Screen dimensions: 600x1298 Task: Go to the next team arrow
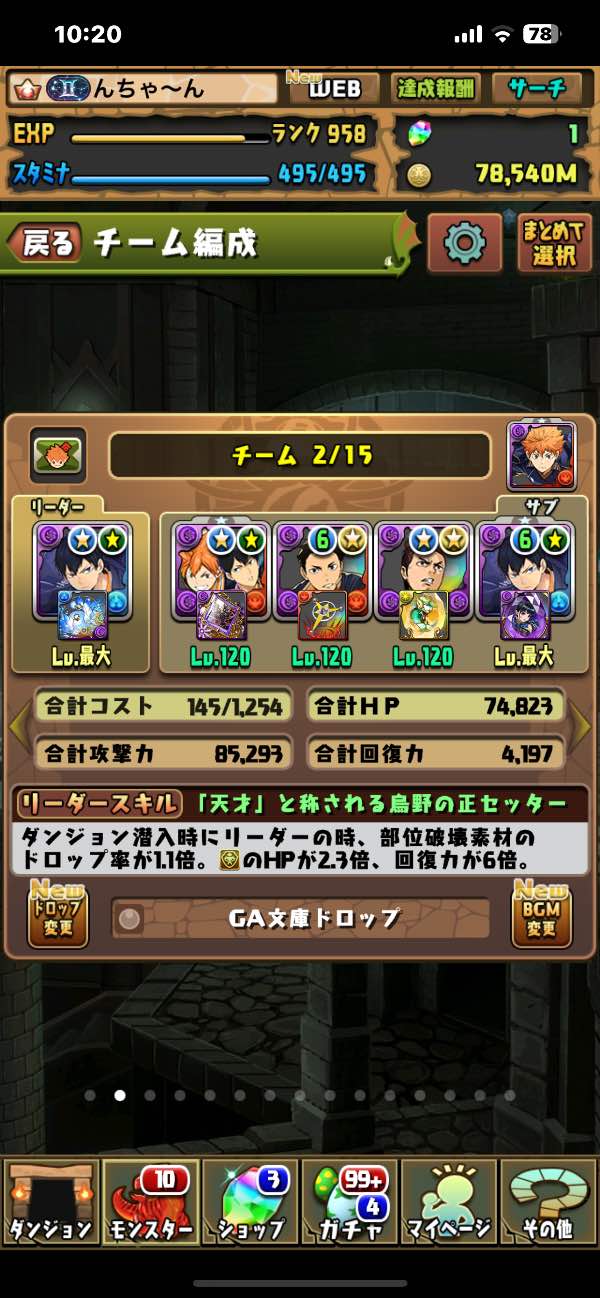[x=579, y=727]
